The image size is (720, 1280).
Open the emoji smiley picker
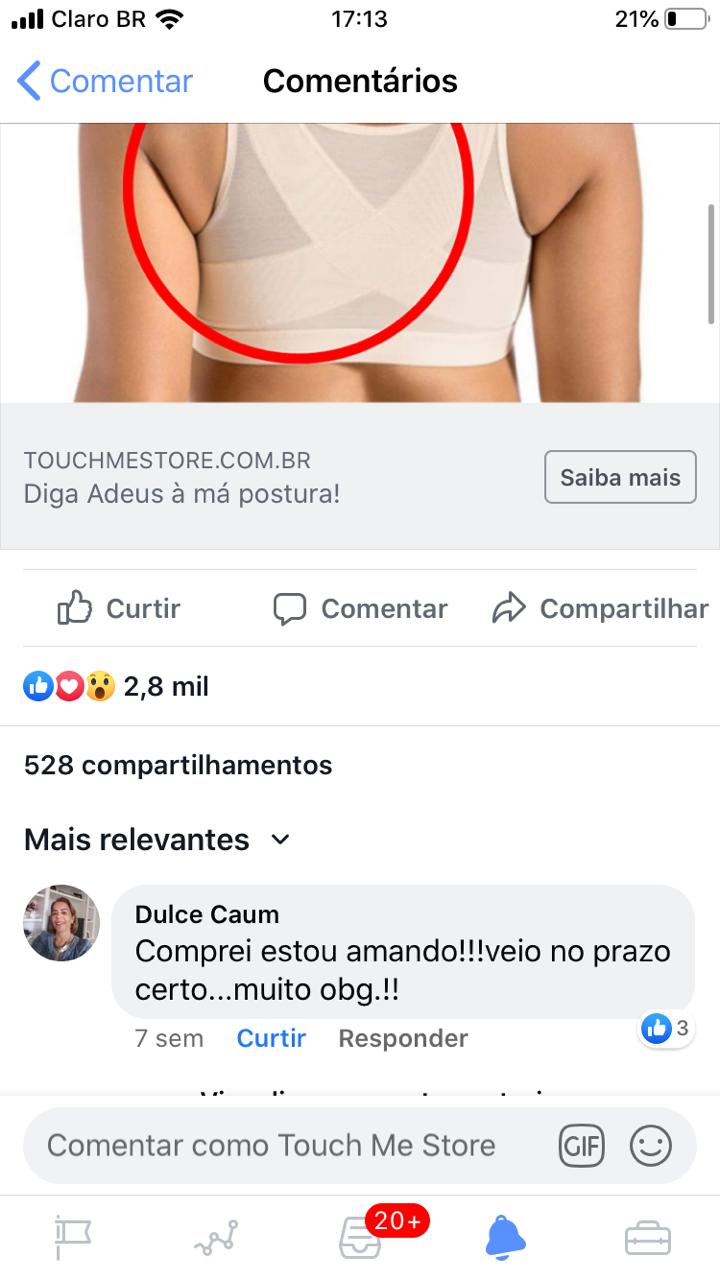click(650, 1145)
